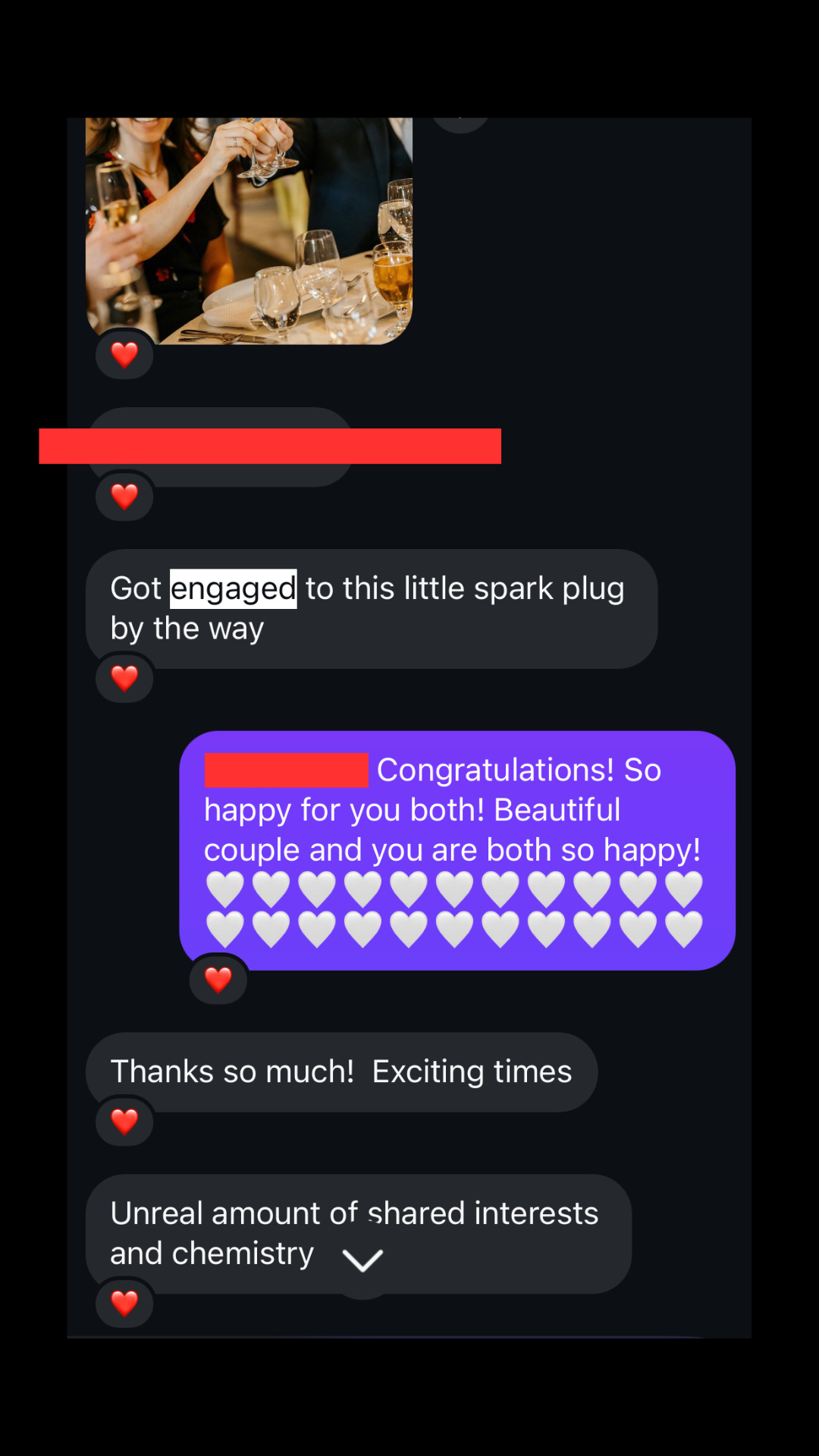Tap heart reaction under the shared photo
The width and height of the screenshot is (819, 1456).
pyautogui.click(x=124, y=354)
